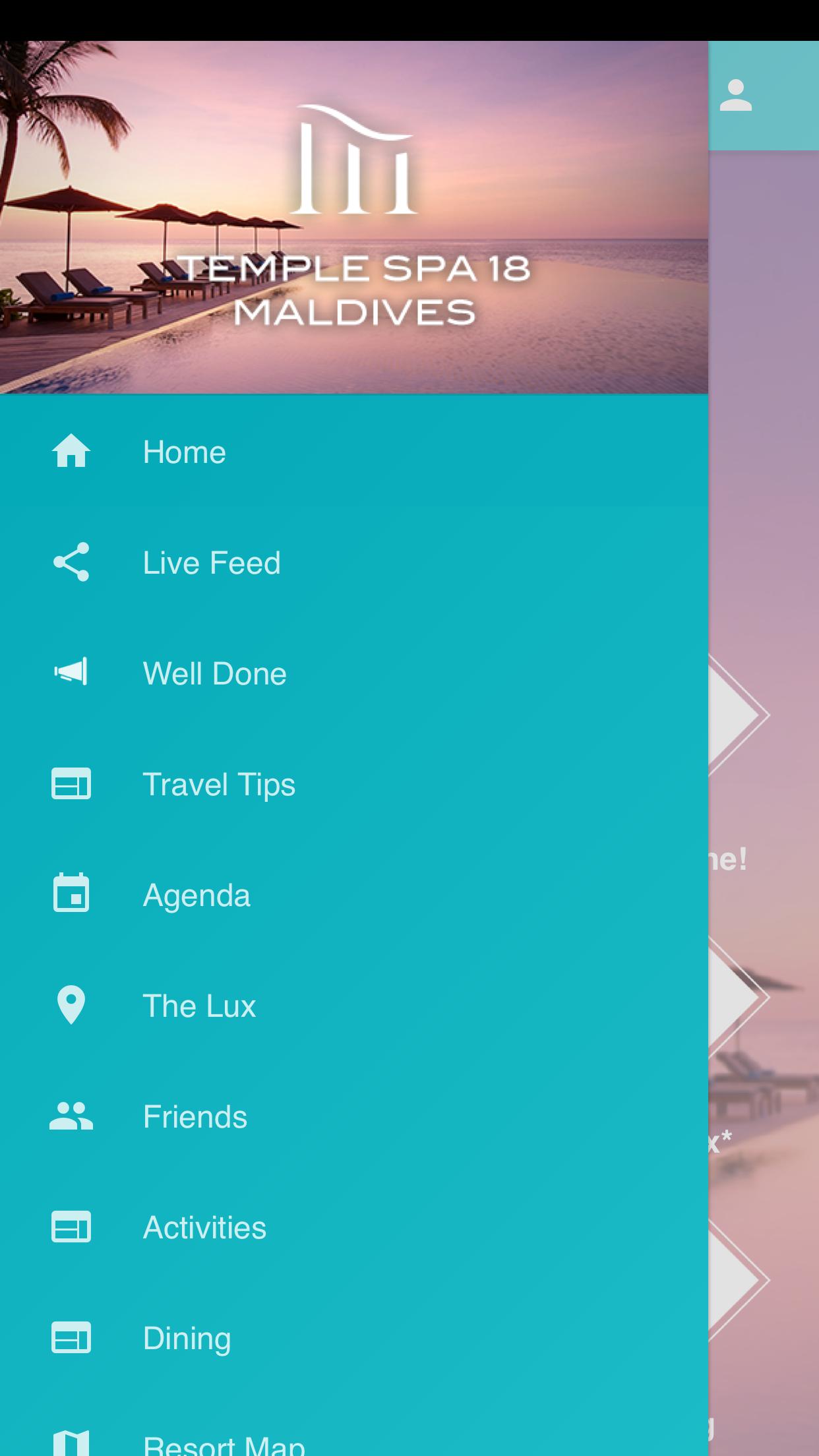
Task: Open Travel Tips
Action: click(218, 785)
